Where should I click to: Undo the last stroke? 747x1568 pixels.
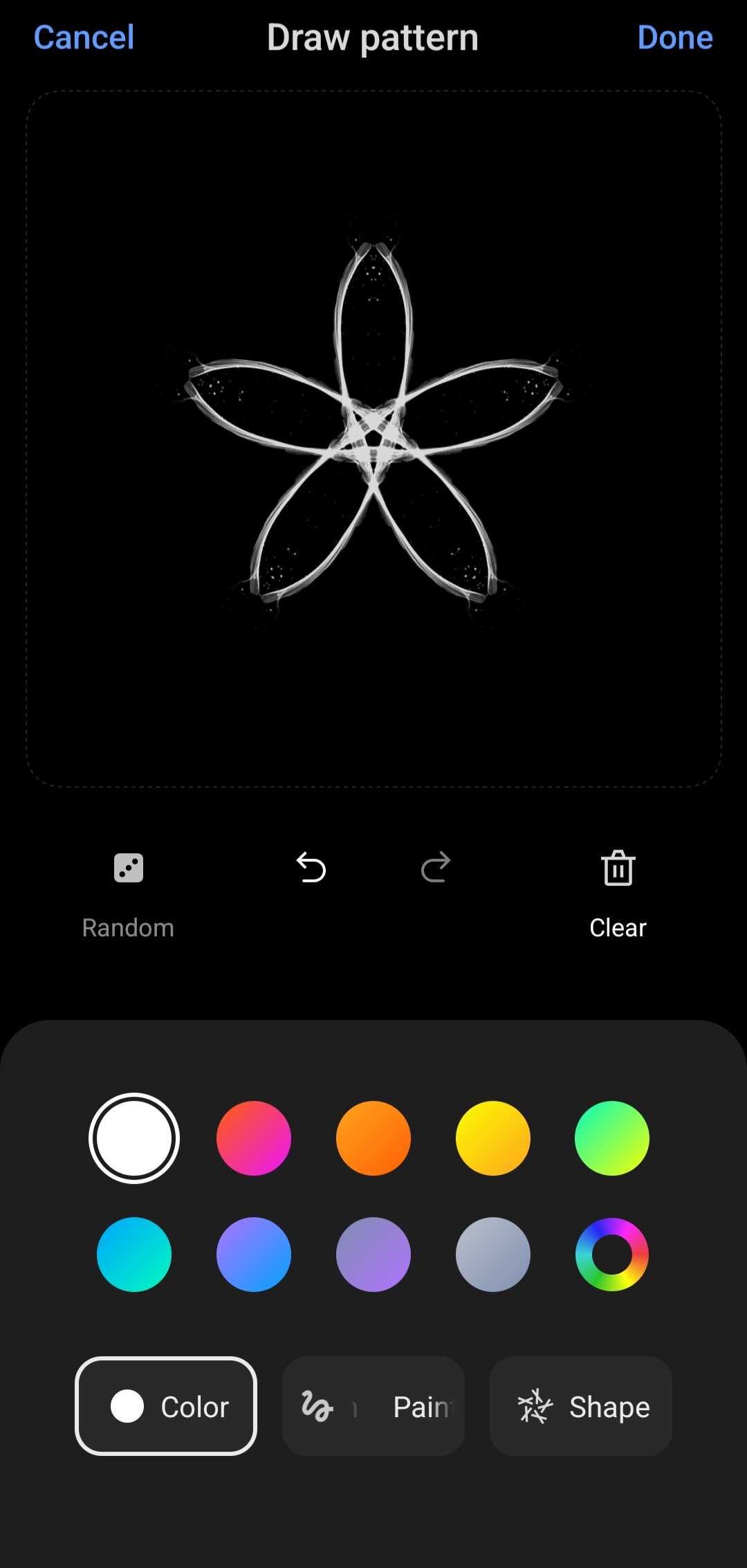[x=311, y=868]
